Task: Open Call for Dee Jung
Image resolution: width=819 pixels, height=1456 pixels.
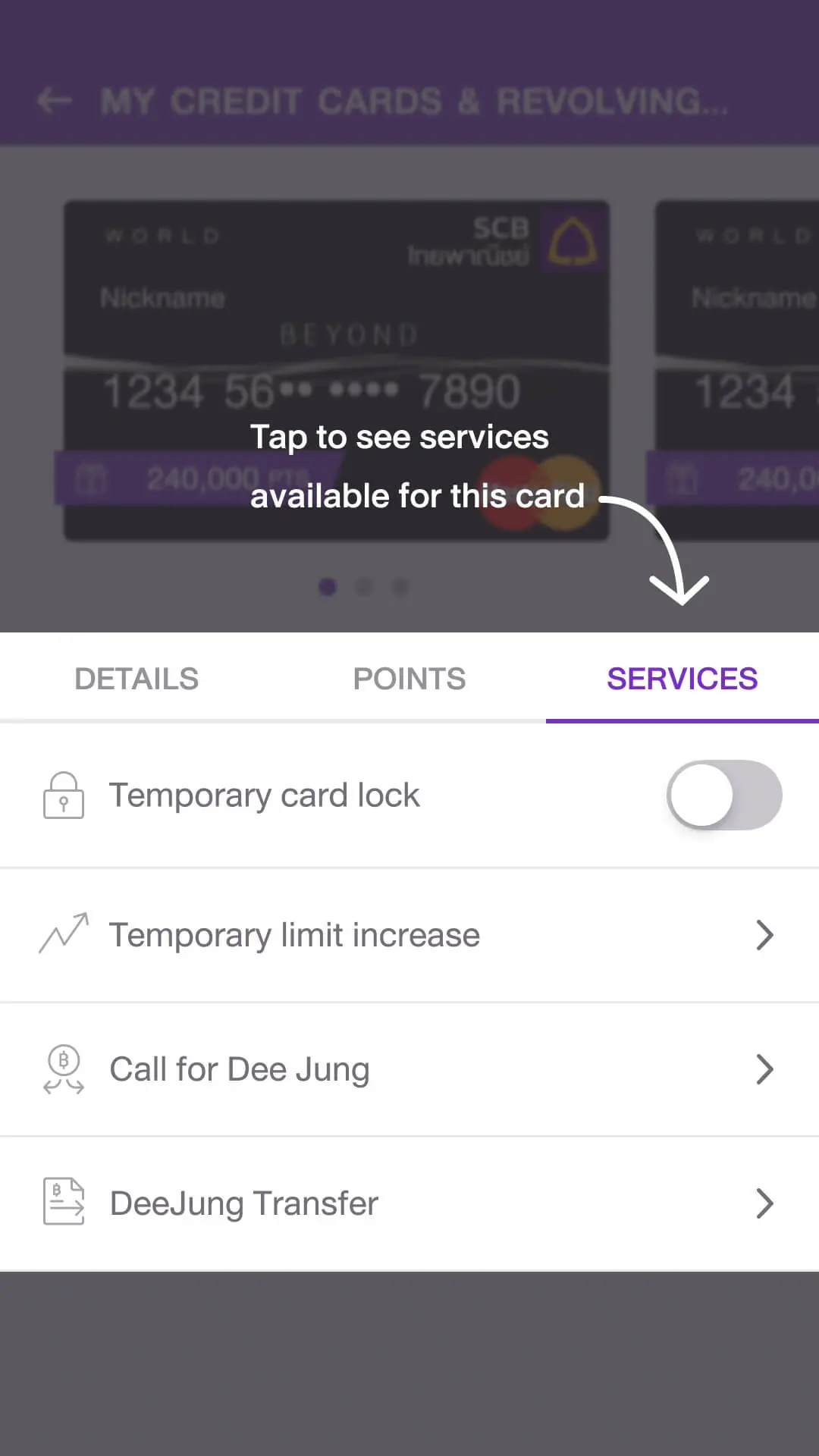Action: [409, 1069]
